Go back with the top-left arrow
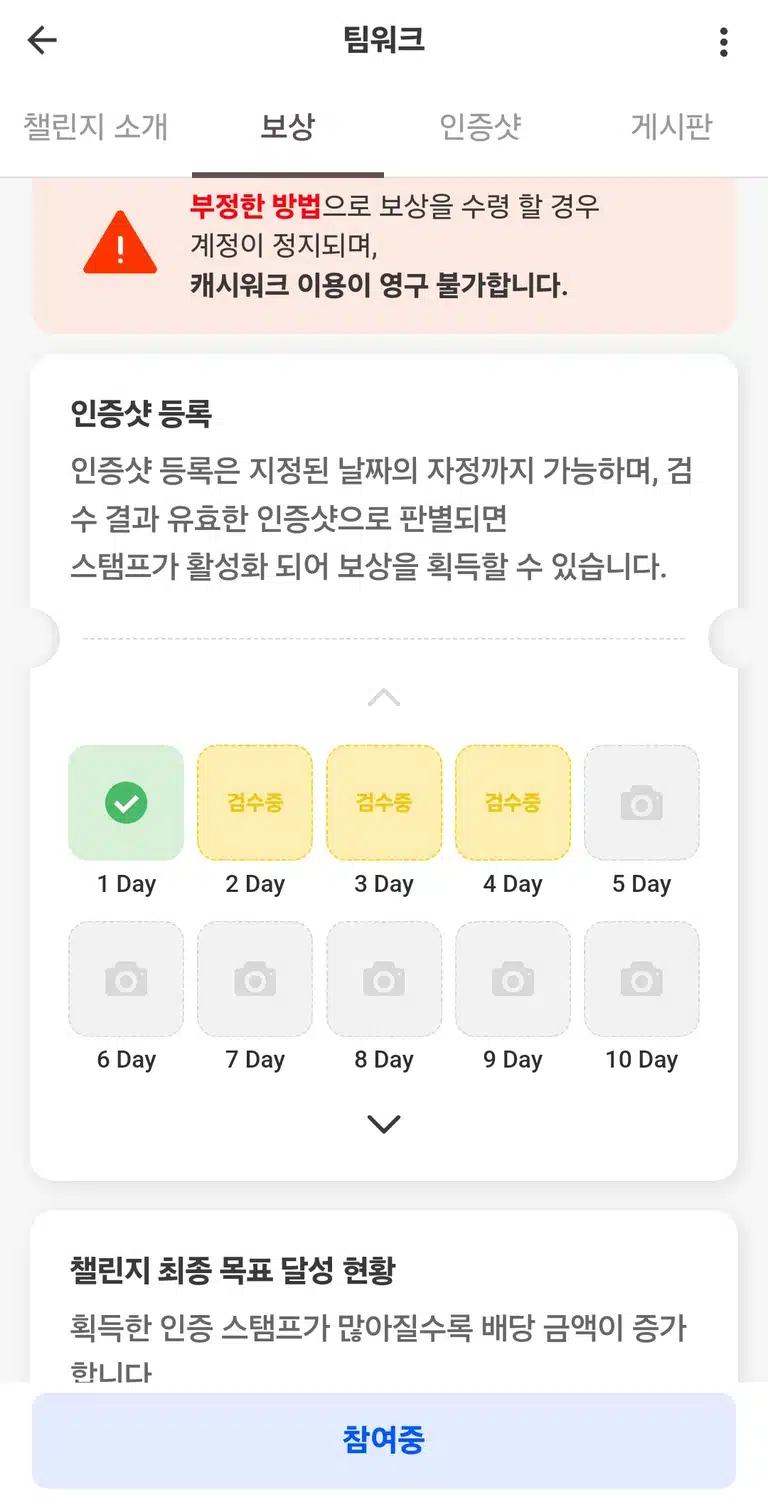This screenshot has width=768, height=1498. pos(42,41)
